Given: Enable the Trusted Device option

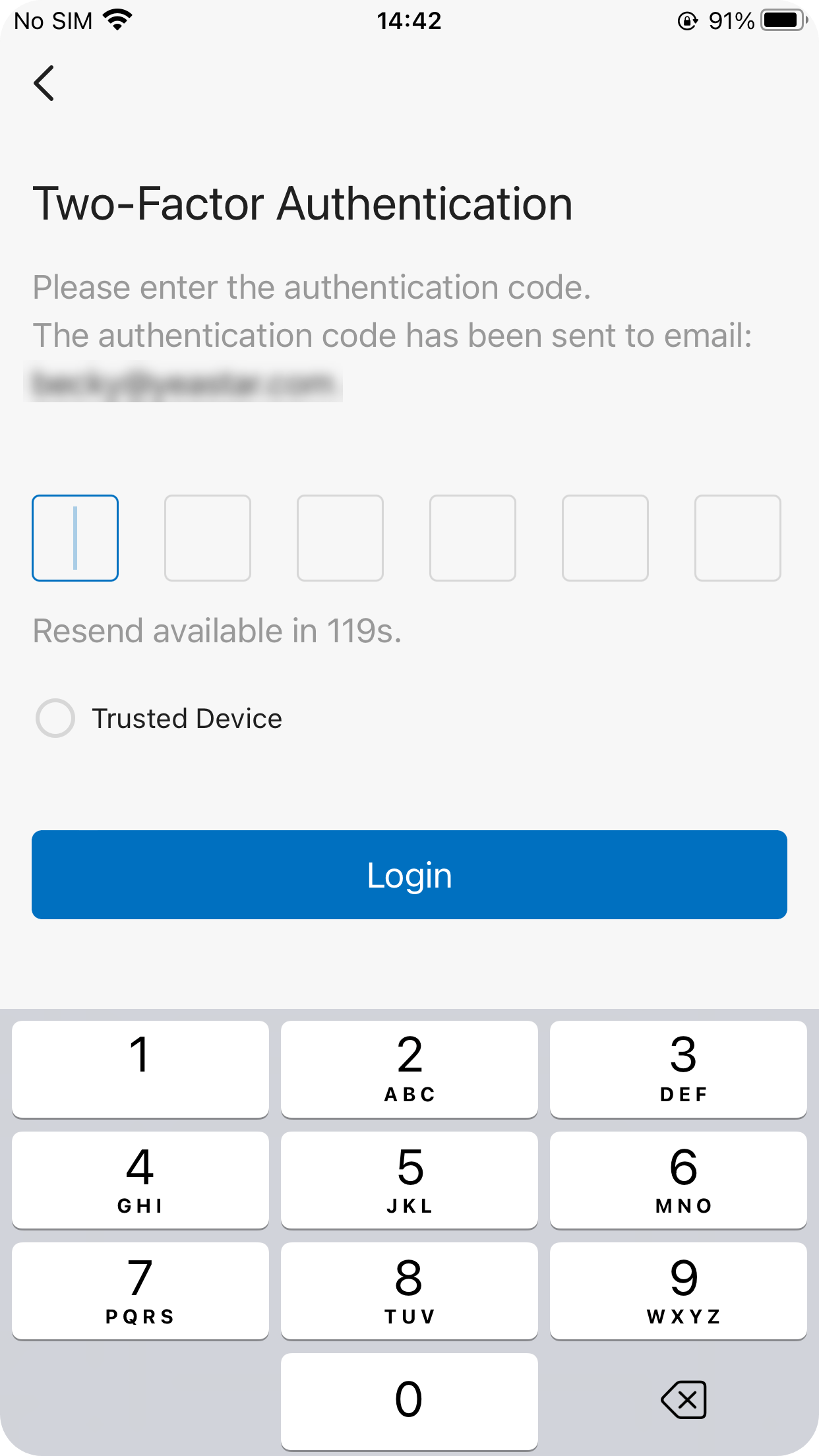Looking at the screenshot, I should [55, 718].
